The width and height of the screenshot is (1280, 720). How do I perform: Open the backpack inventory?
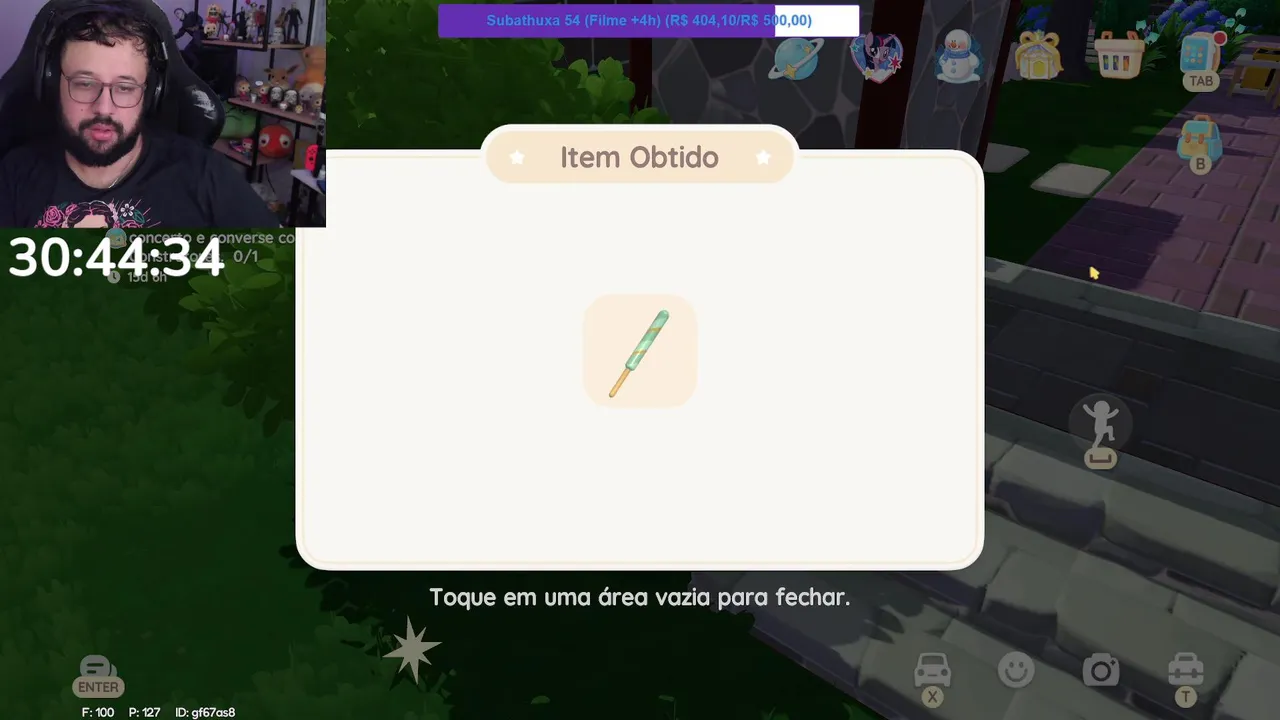coord(1200,142)
